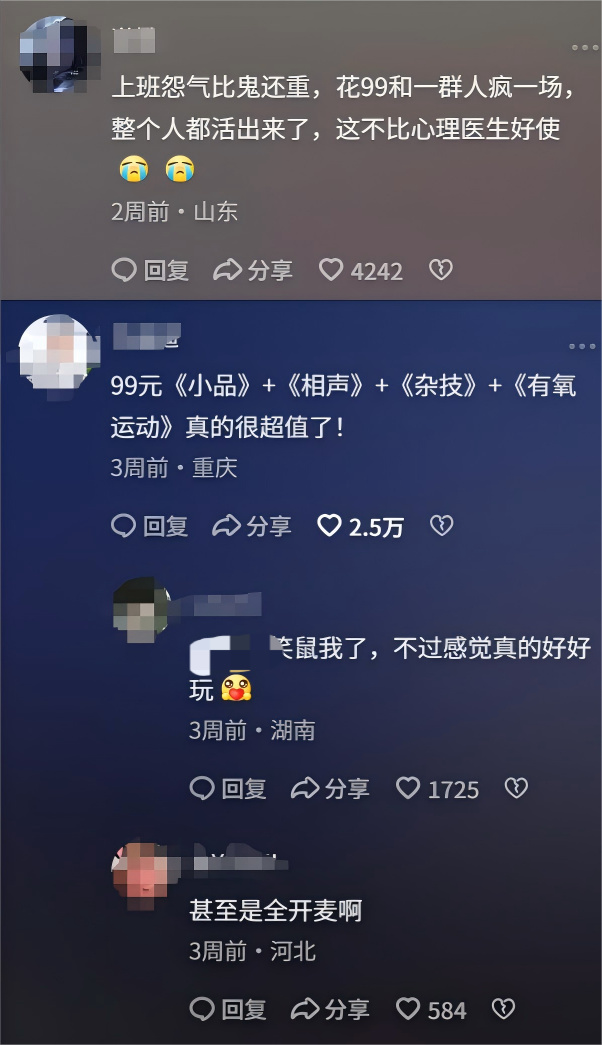View the avatar of the 湖南 commenter
This screenshot has width=602, height=1045.
pyautogui.click(x=141, y=609)
